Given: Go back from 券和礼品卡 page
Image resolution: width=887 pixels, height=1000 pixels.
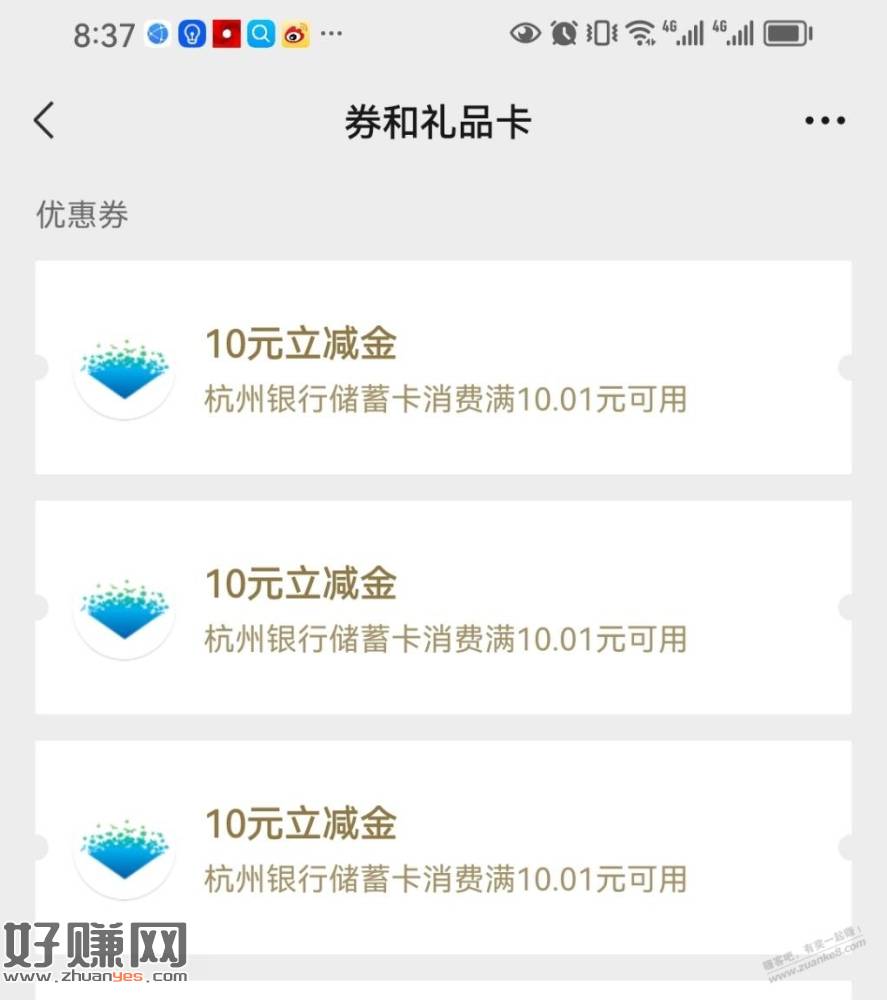Looking at the screenshot, I should (44, 121).
